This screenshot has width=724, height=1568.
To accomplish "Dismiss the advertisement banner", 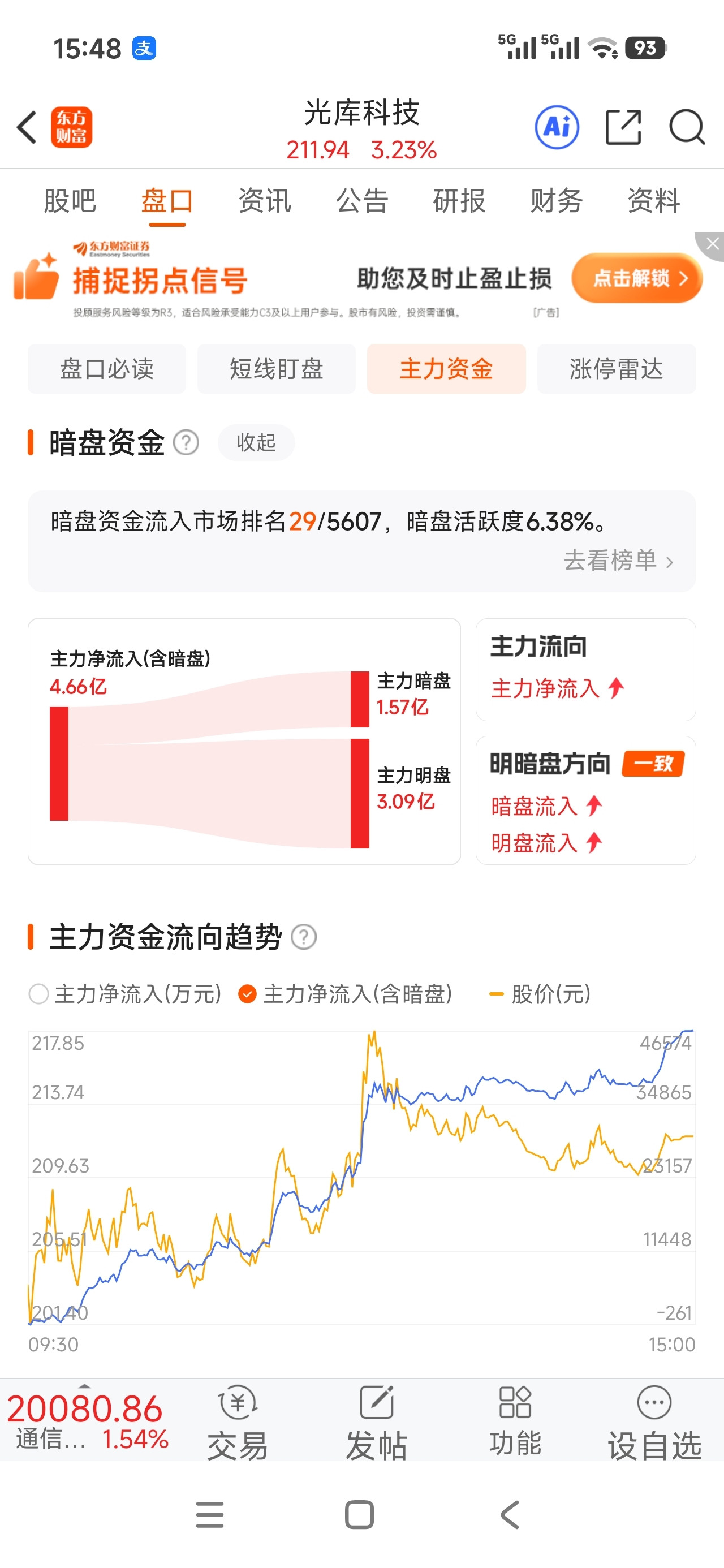I will pos(712,245).
